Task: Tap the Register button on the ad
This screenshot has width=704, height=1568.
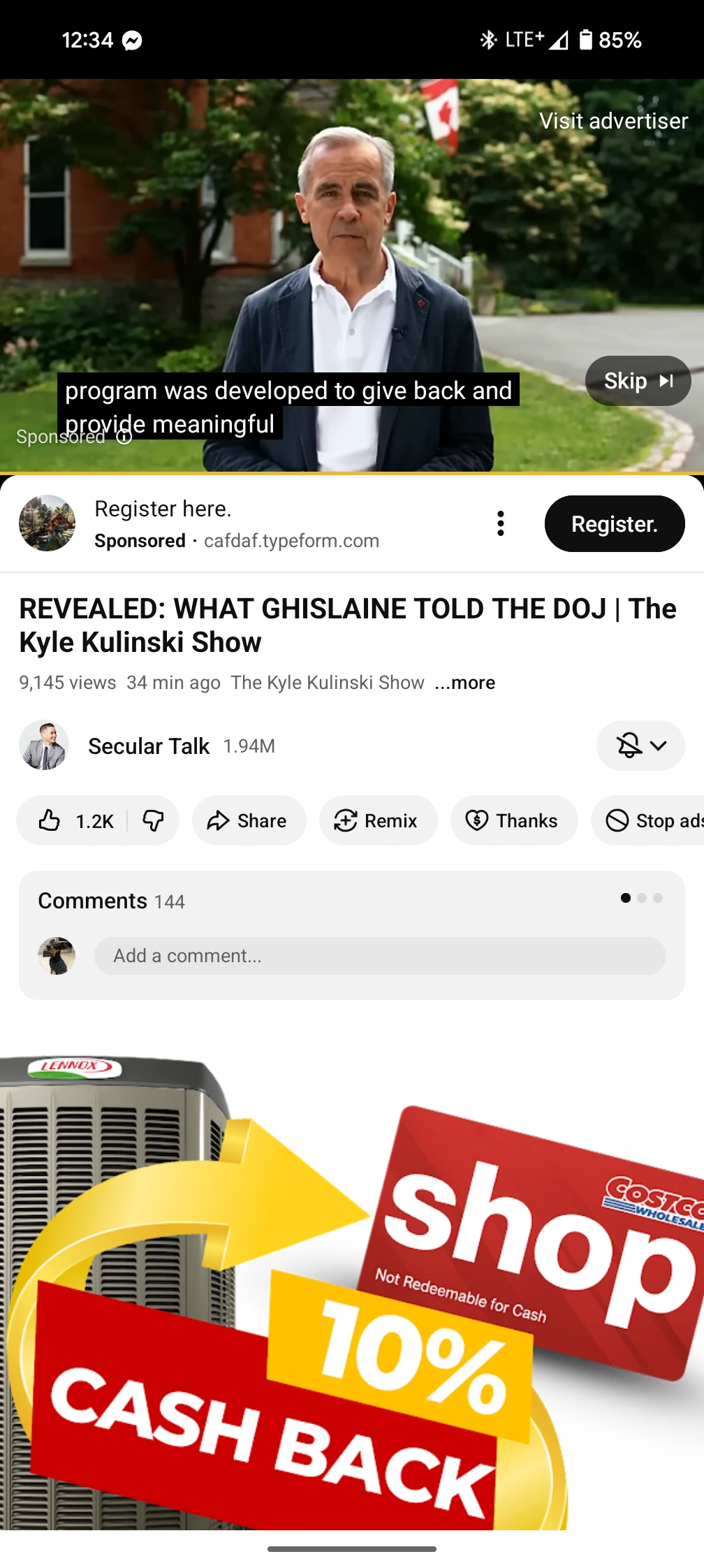Action: 614,524
